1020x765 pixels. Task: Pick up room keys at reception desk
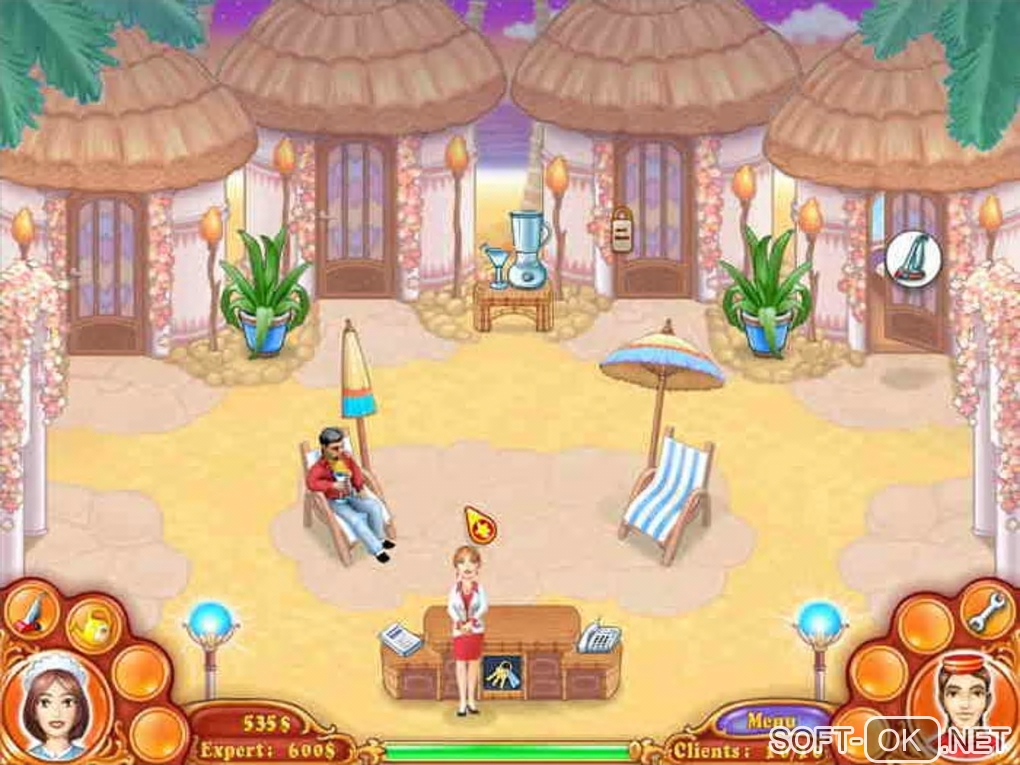point(501,674)
